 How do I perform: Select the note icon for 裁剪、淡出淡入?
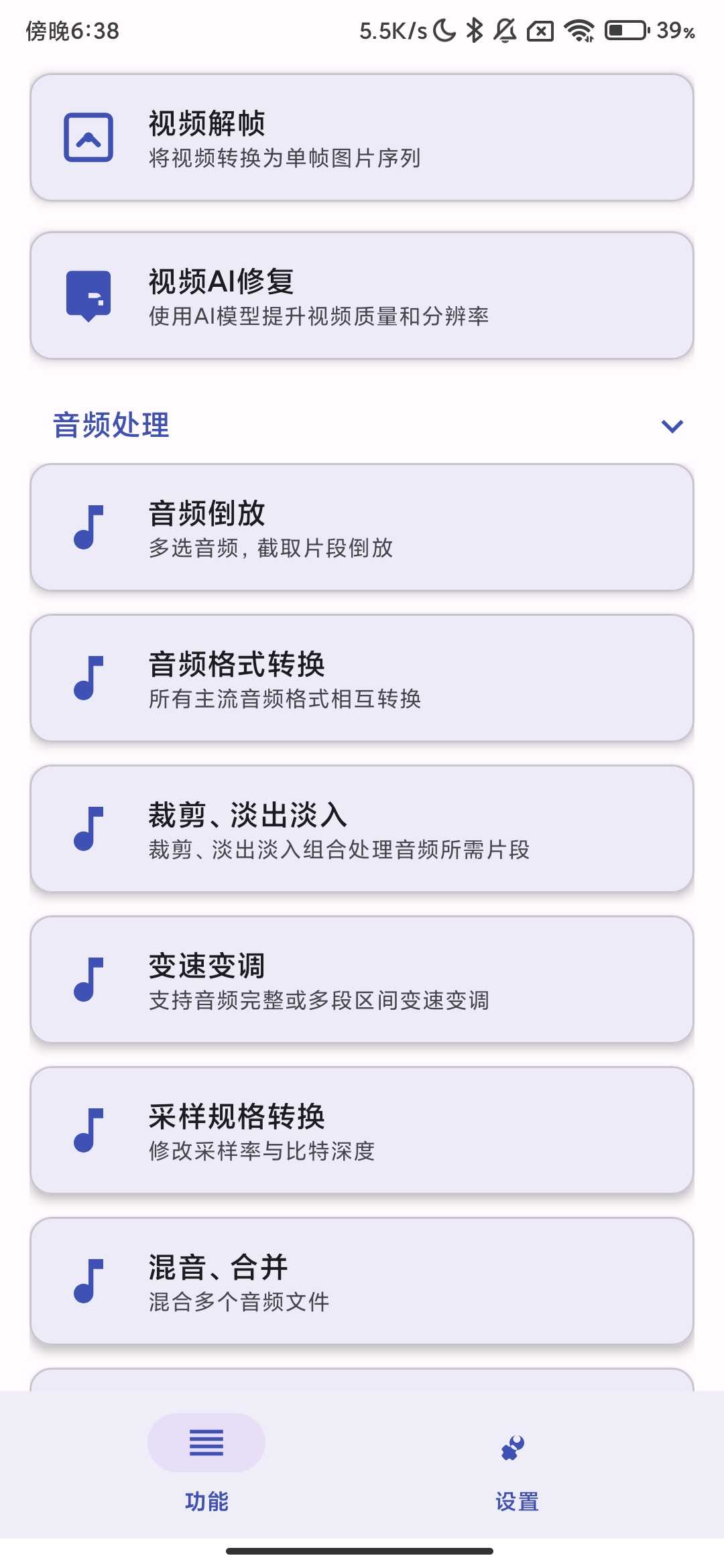(x=88, y=830)
